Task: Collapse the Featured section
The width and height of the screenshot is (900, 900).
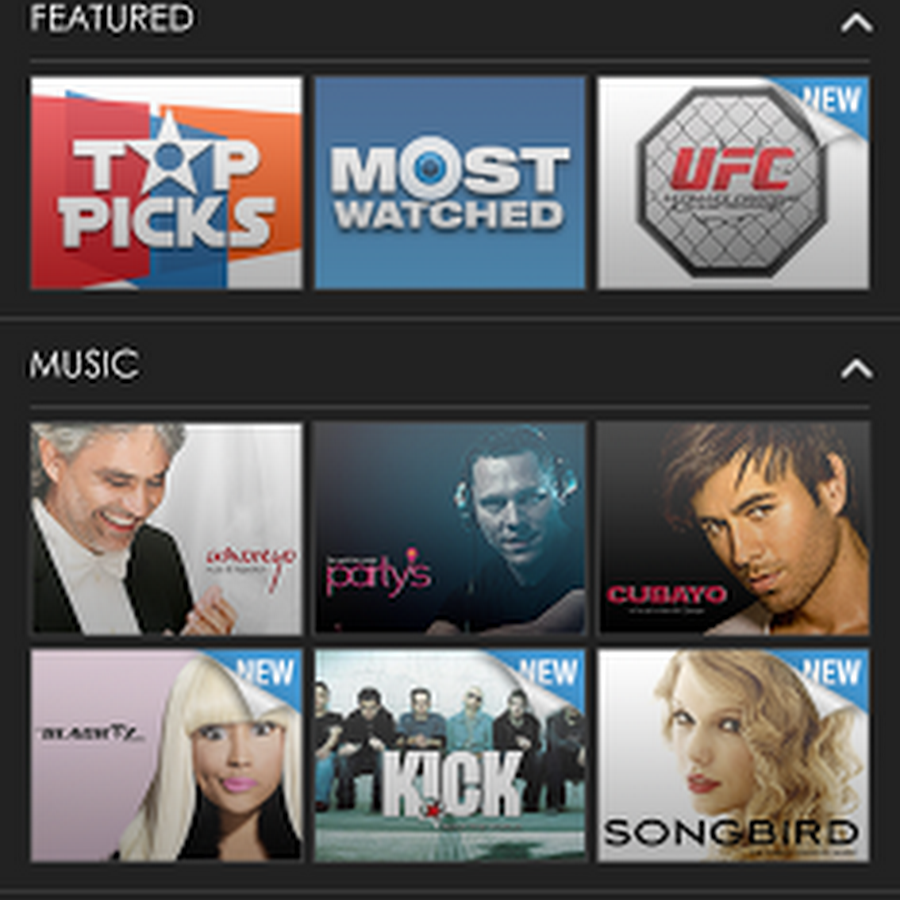Action: [x=856, y=22]
